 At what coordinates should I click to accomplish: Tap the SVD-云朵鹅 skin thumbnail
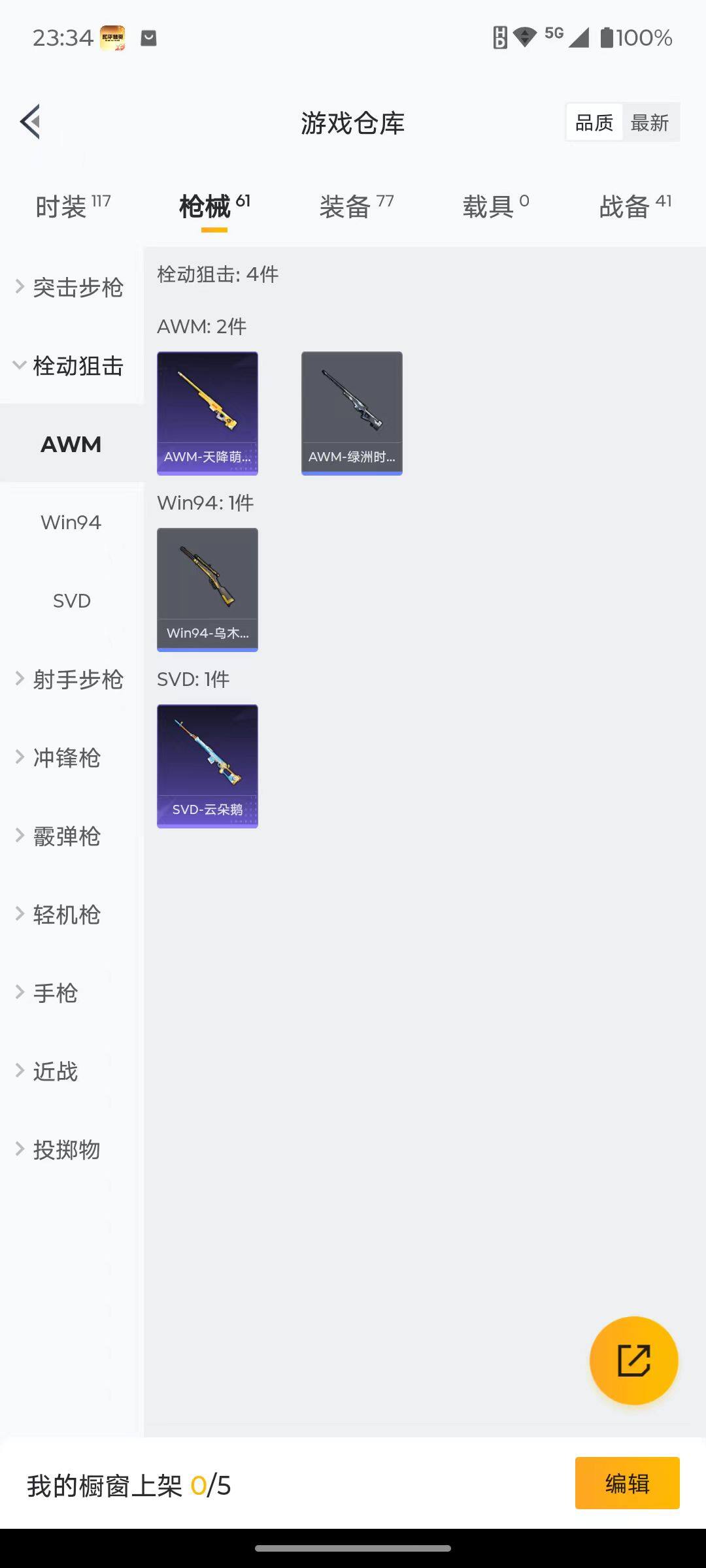[207, 764]
